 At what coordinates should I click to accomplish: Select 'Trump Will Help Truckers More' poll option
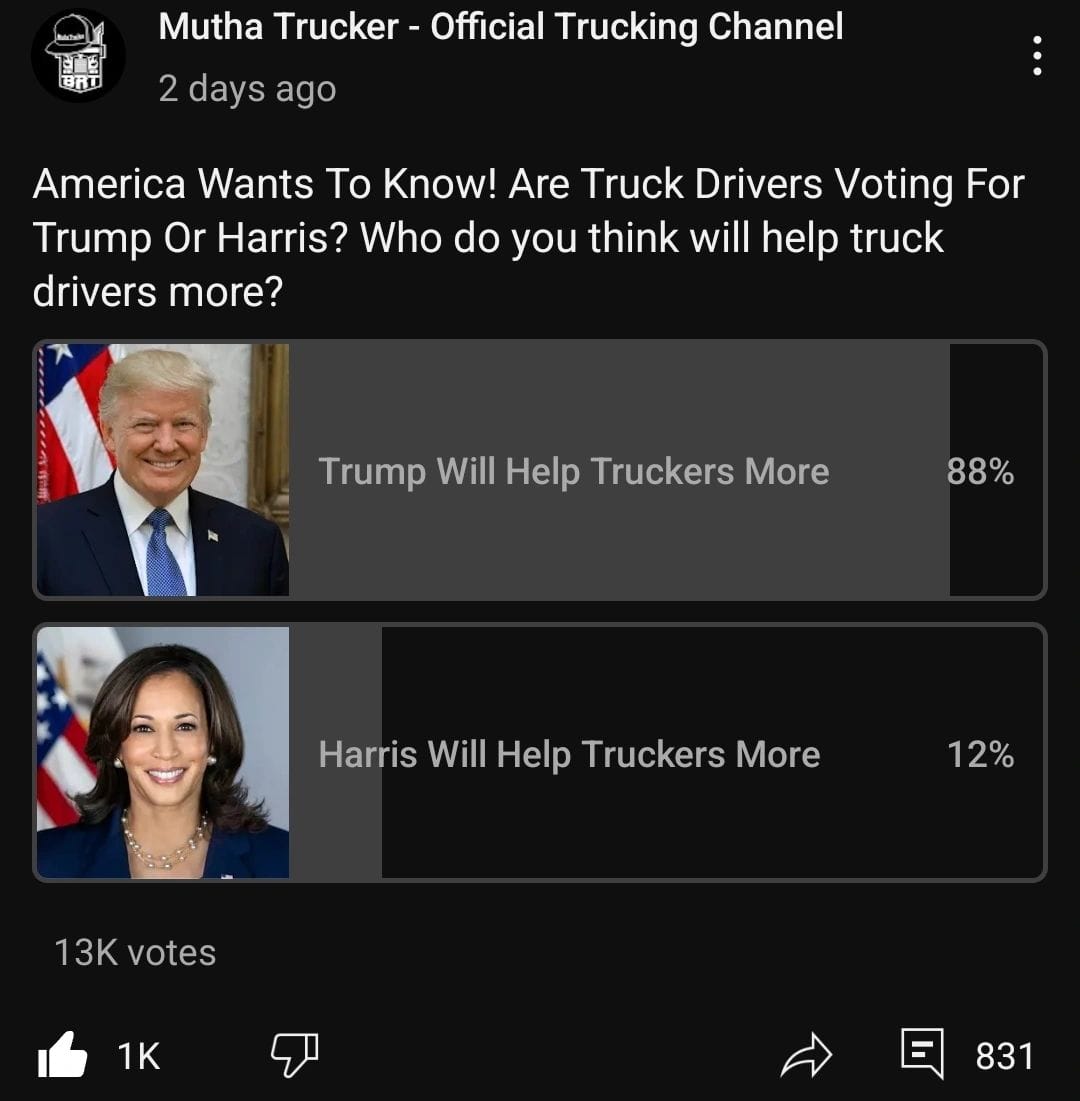click(x=573, y=471)
